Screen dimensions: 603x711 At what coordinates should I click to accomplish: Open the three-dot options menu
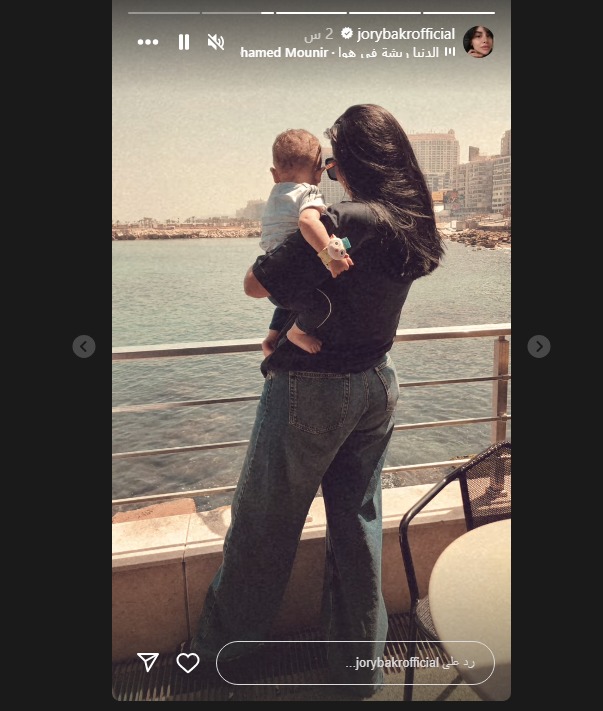click(148, 42)
